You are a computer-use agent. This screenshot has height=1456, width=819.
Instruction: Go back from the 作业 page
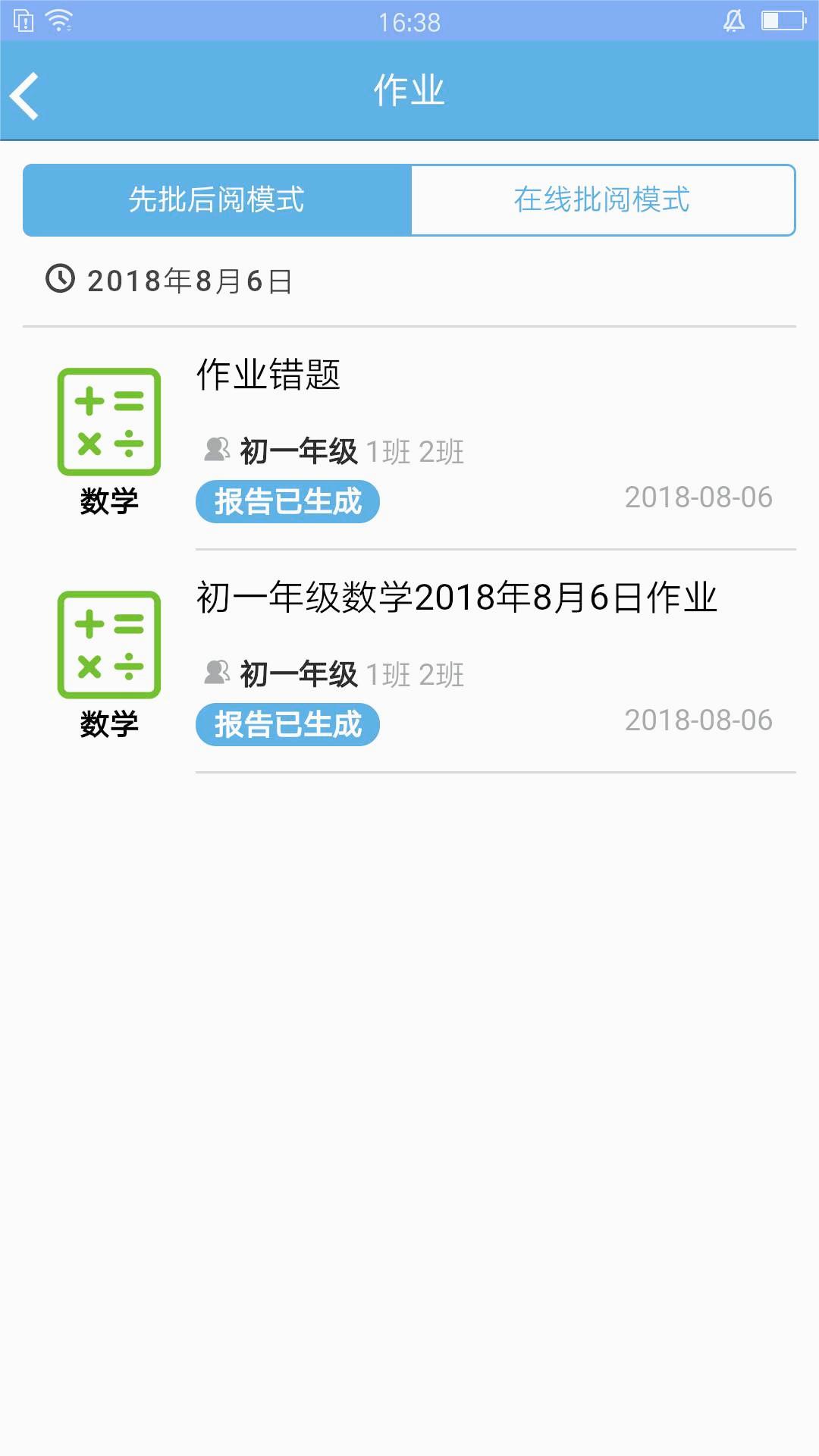coord(26,96)
